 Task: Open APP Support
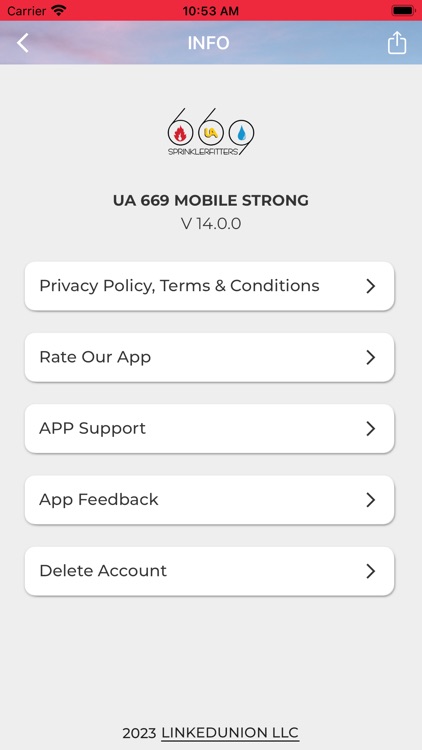[x=210, y=429]
